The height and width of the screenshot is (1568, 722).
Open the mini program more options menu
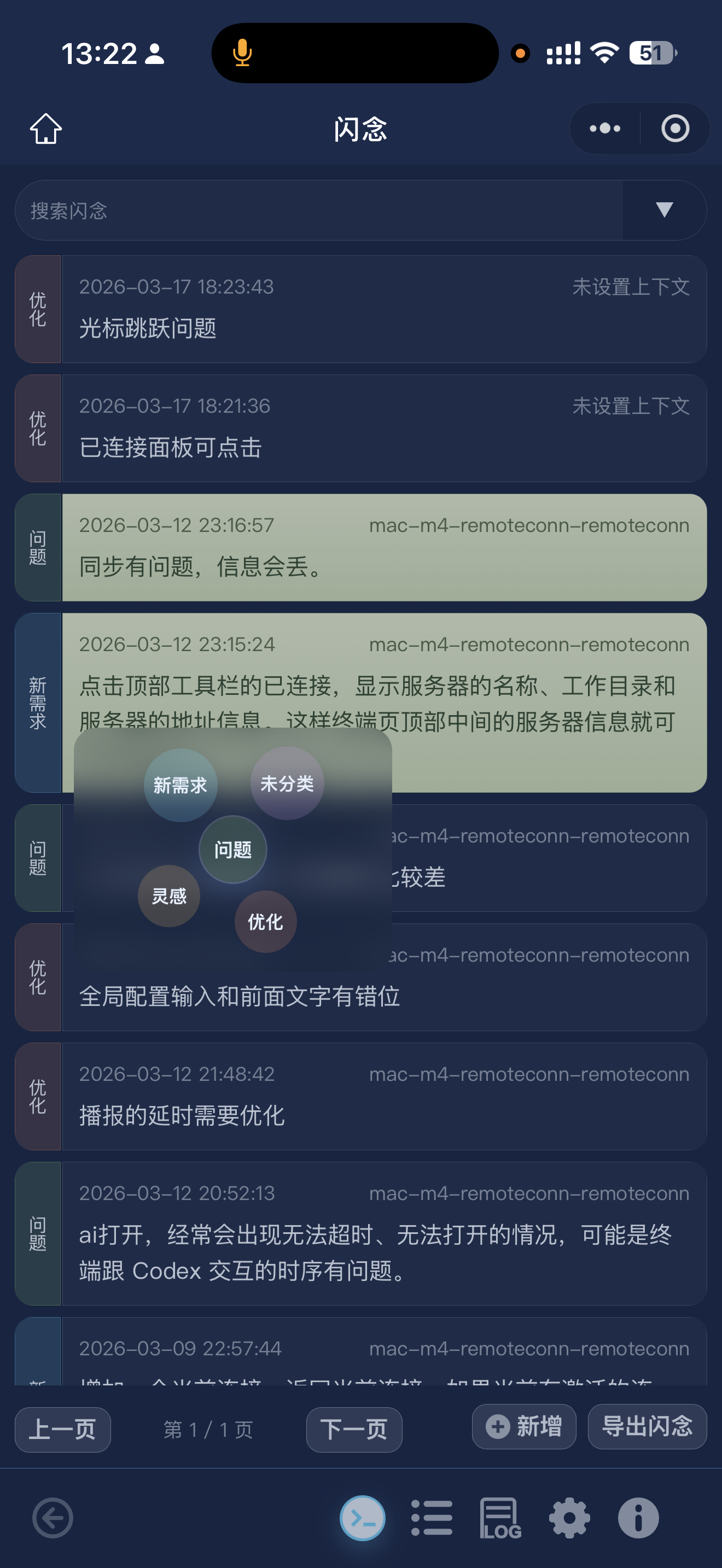point(604,128)
